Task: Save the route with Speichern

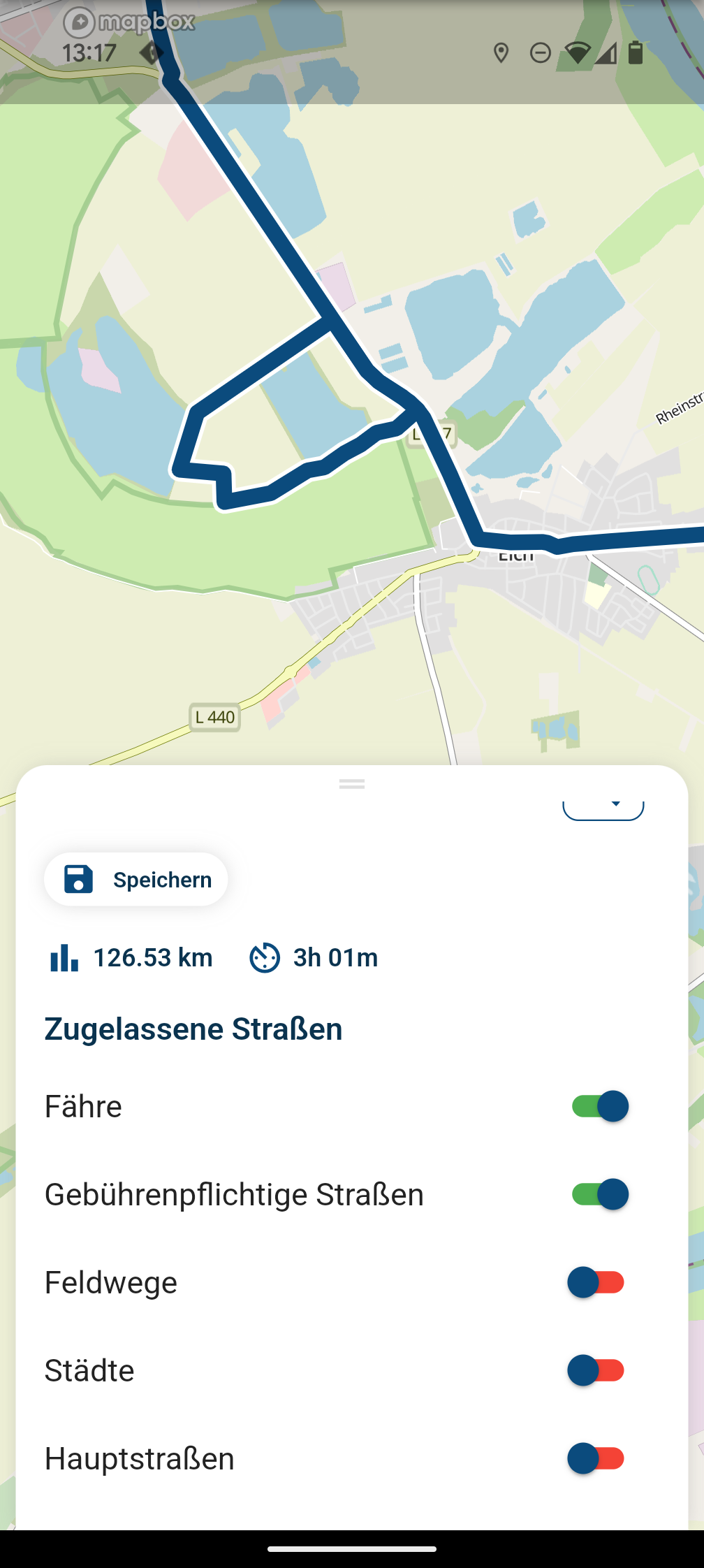Action: 136,879
